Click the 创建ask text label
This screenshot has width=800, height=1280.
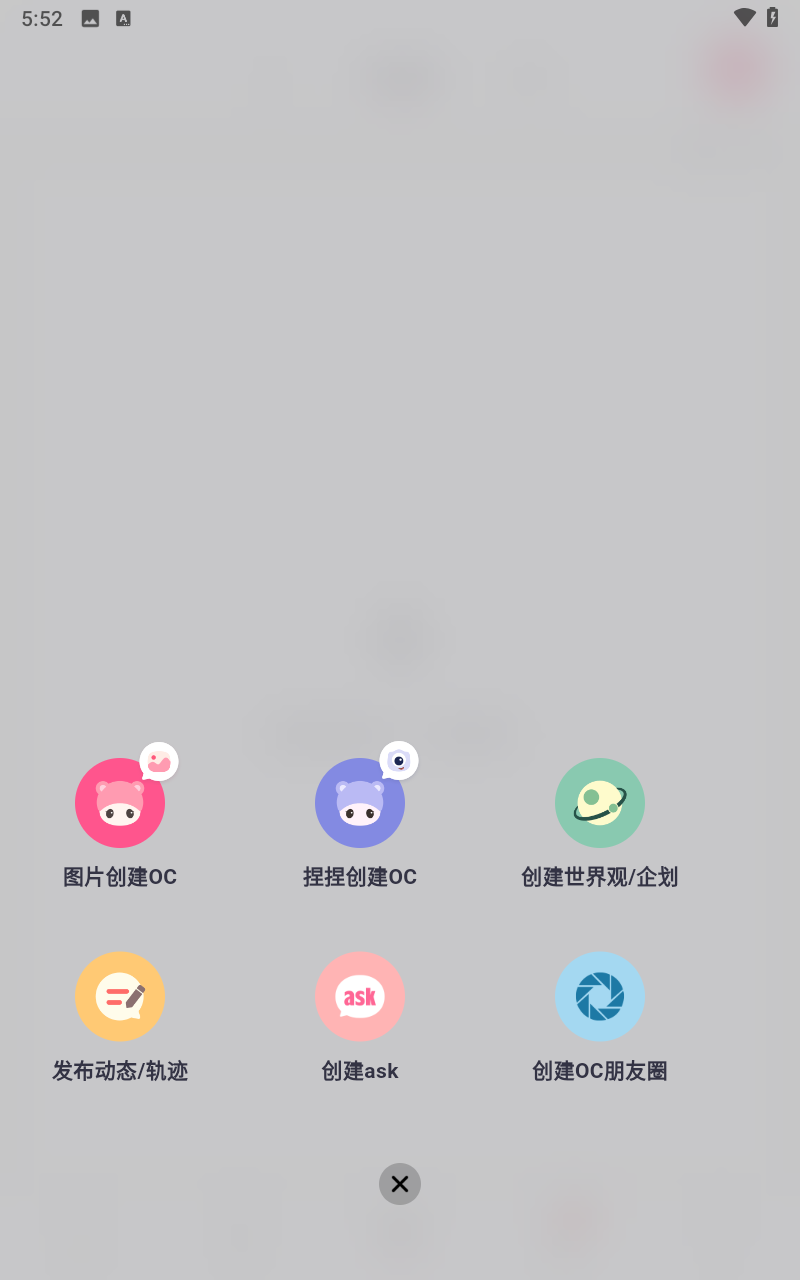click(x=360, y=1071)
